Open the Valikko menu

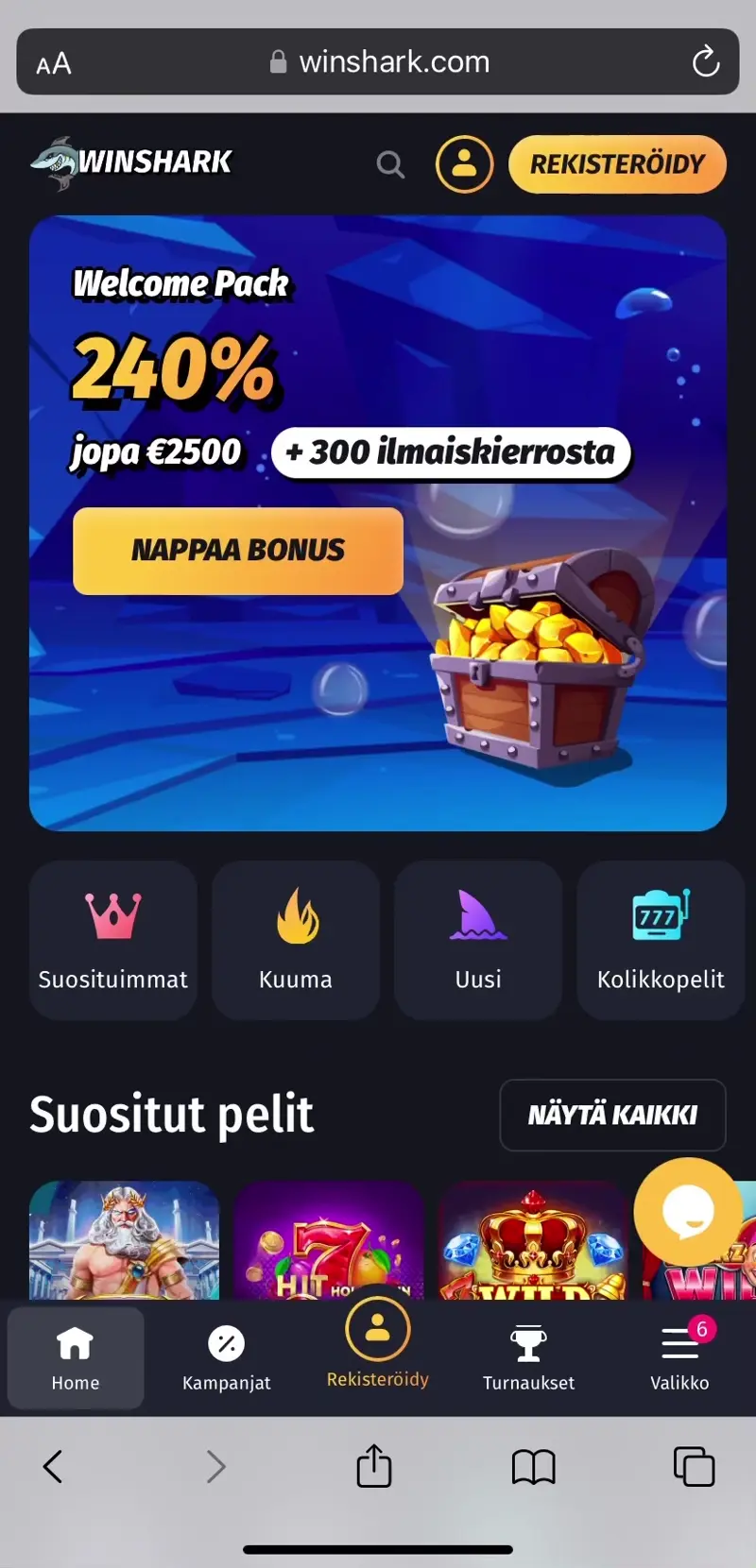coord(679,1358)
